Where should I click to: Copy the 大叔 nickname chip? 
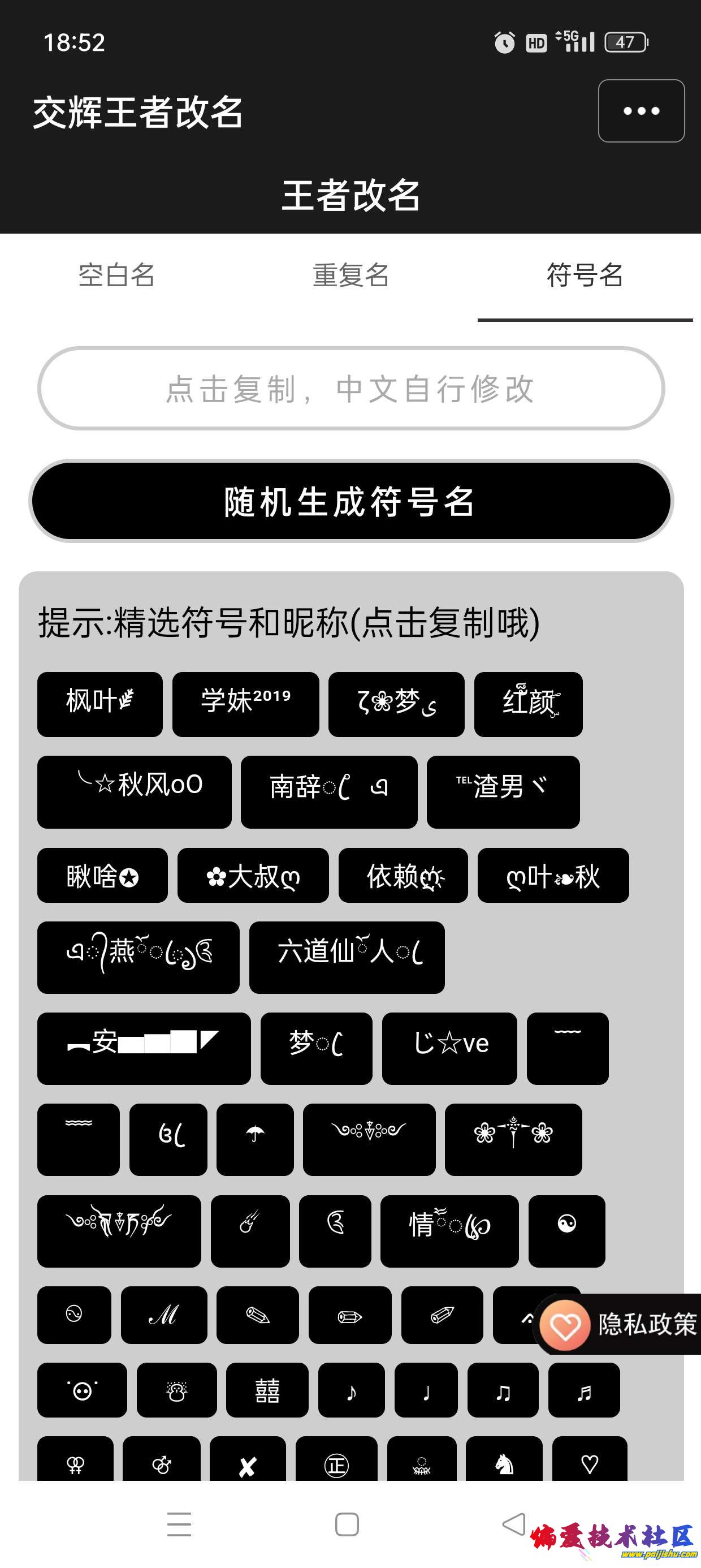(x=253, y=875)
